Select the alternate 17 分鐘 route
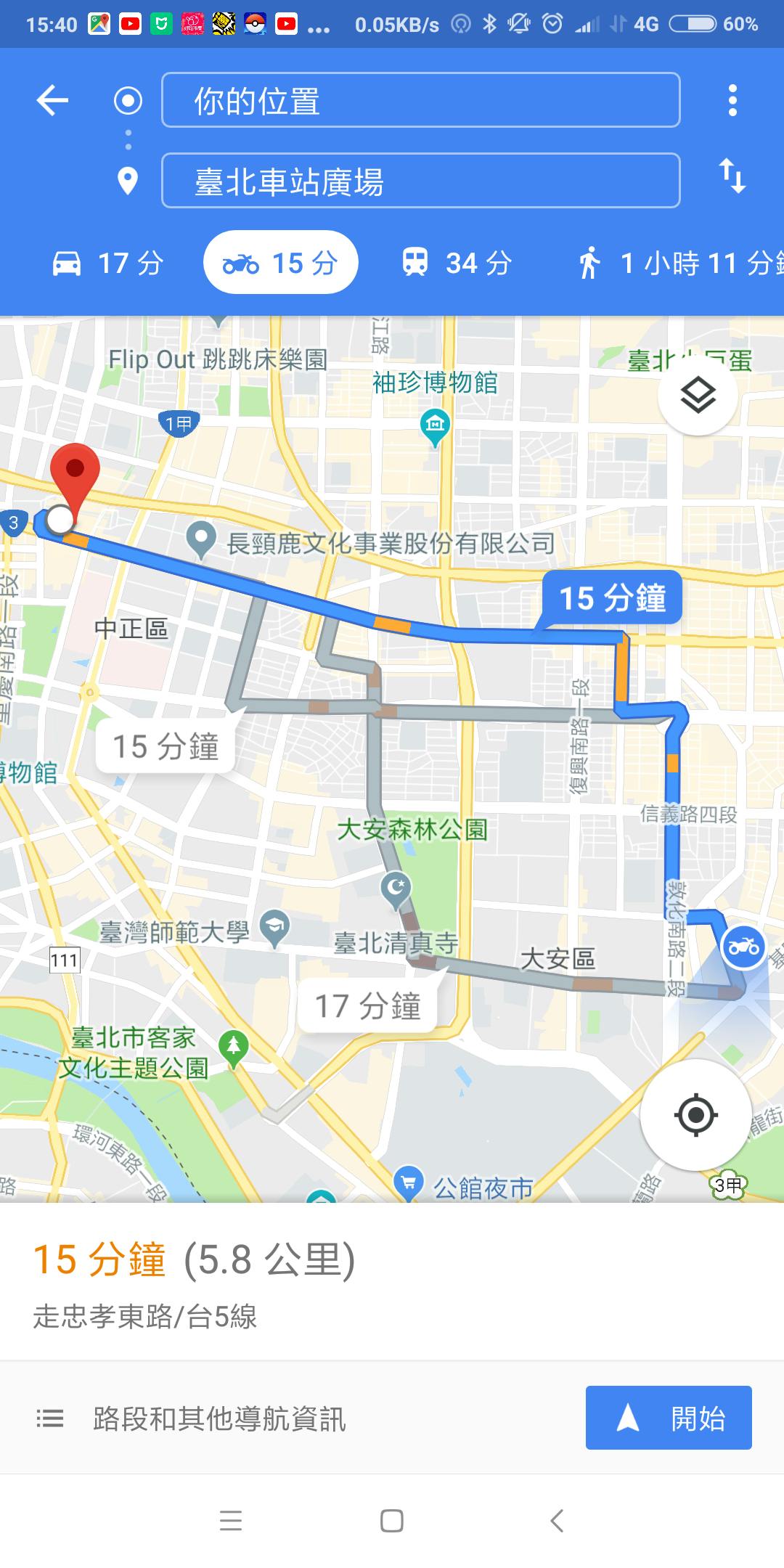The image size is (784, 1568). pyautogui.click(x=367, y=1006)
